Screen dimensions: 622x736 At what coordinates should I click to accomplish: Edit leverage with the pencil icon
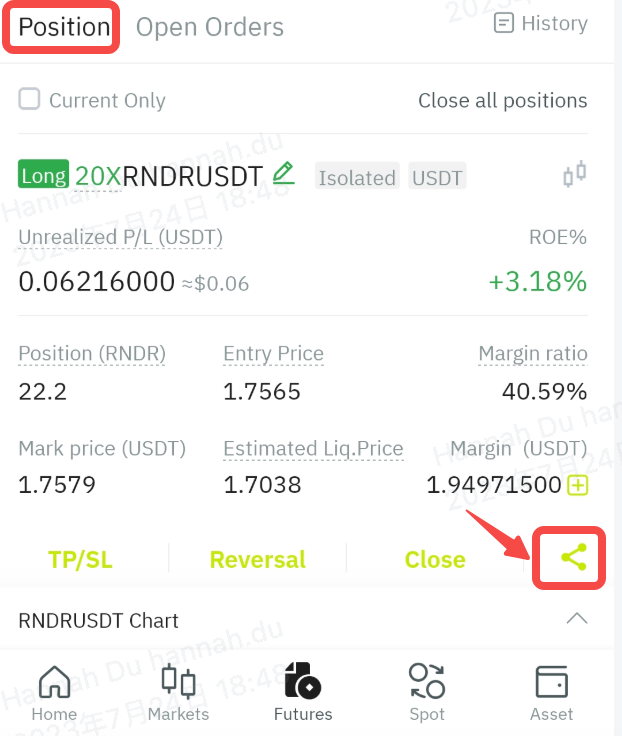(284, 174)
